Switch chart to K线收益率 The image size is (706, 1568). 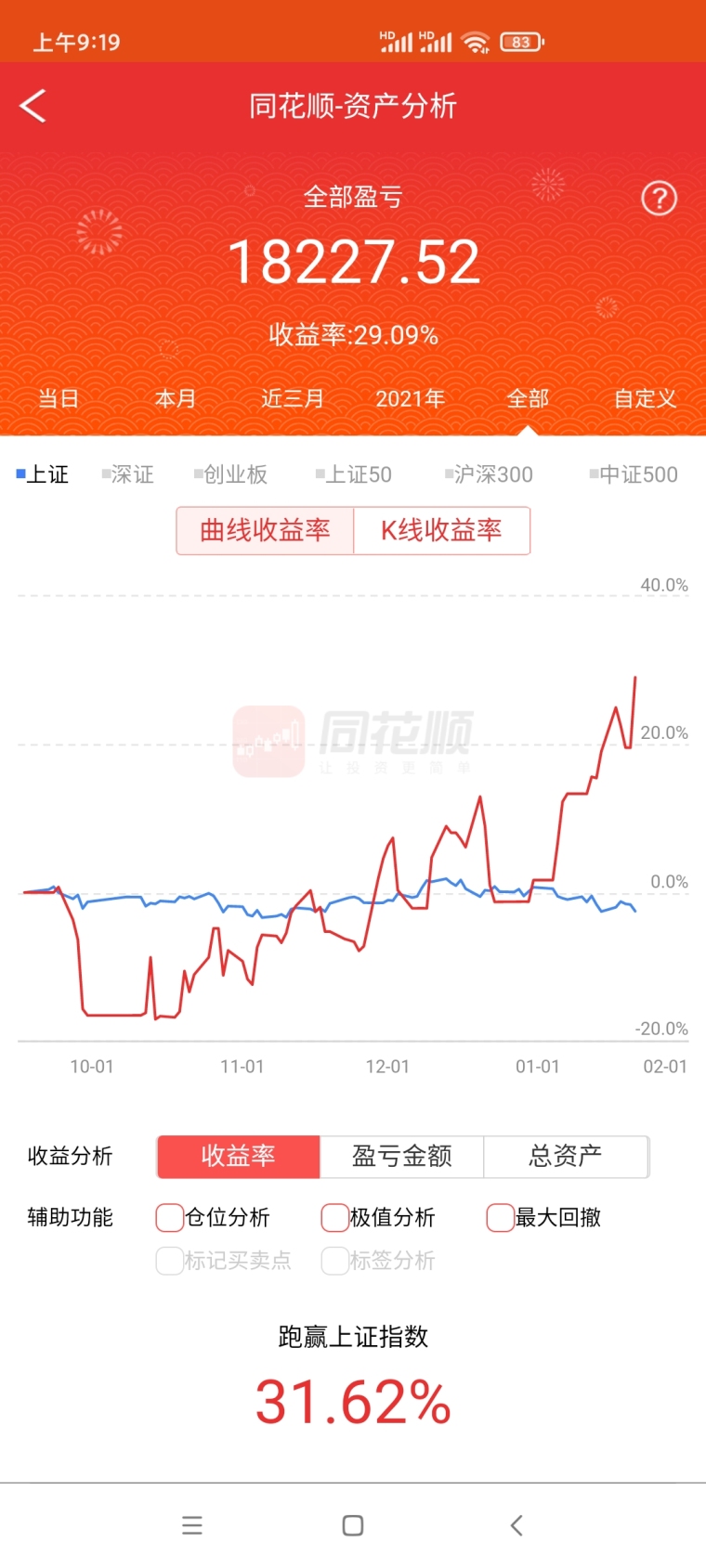[x=441, y=530]
